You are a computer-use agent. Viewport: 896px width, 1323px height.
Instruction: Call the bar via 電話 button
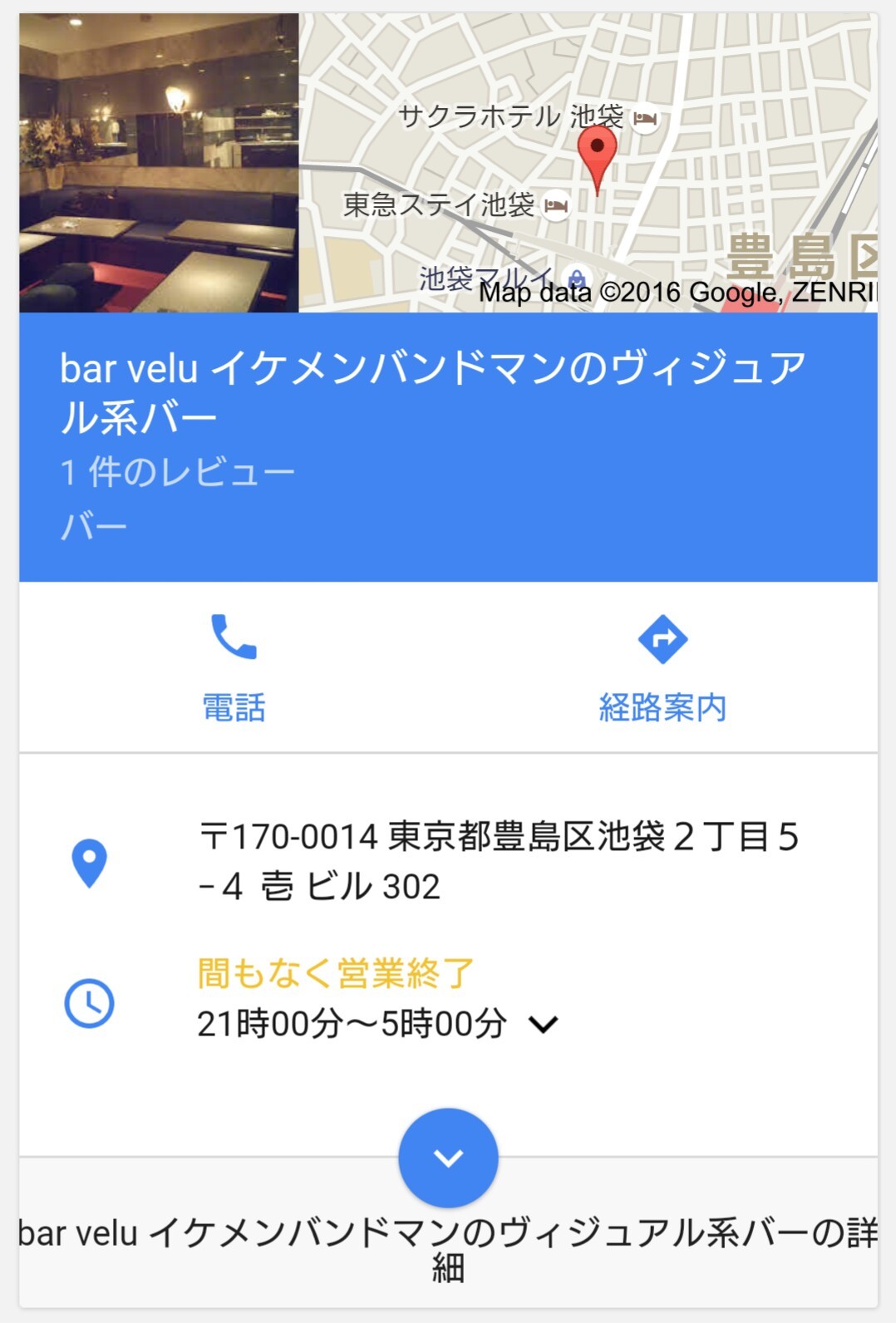coord(234,668)
